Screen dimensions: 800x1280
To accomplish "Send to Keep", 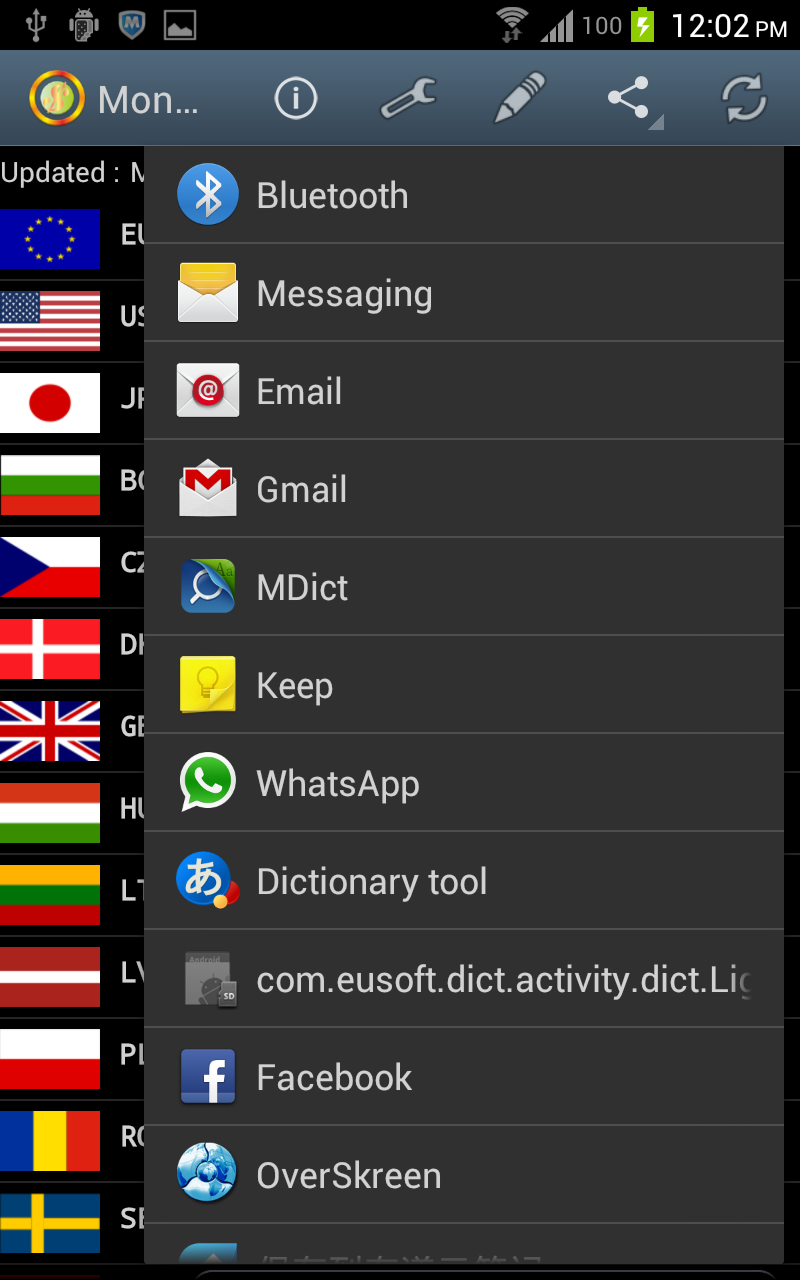I will [x=464, y=685].
